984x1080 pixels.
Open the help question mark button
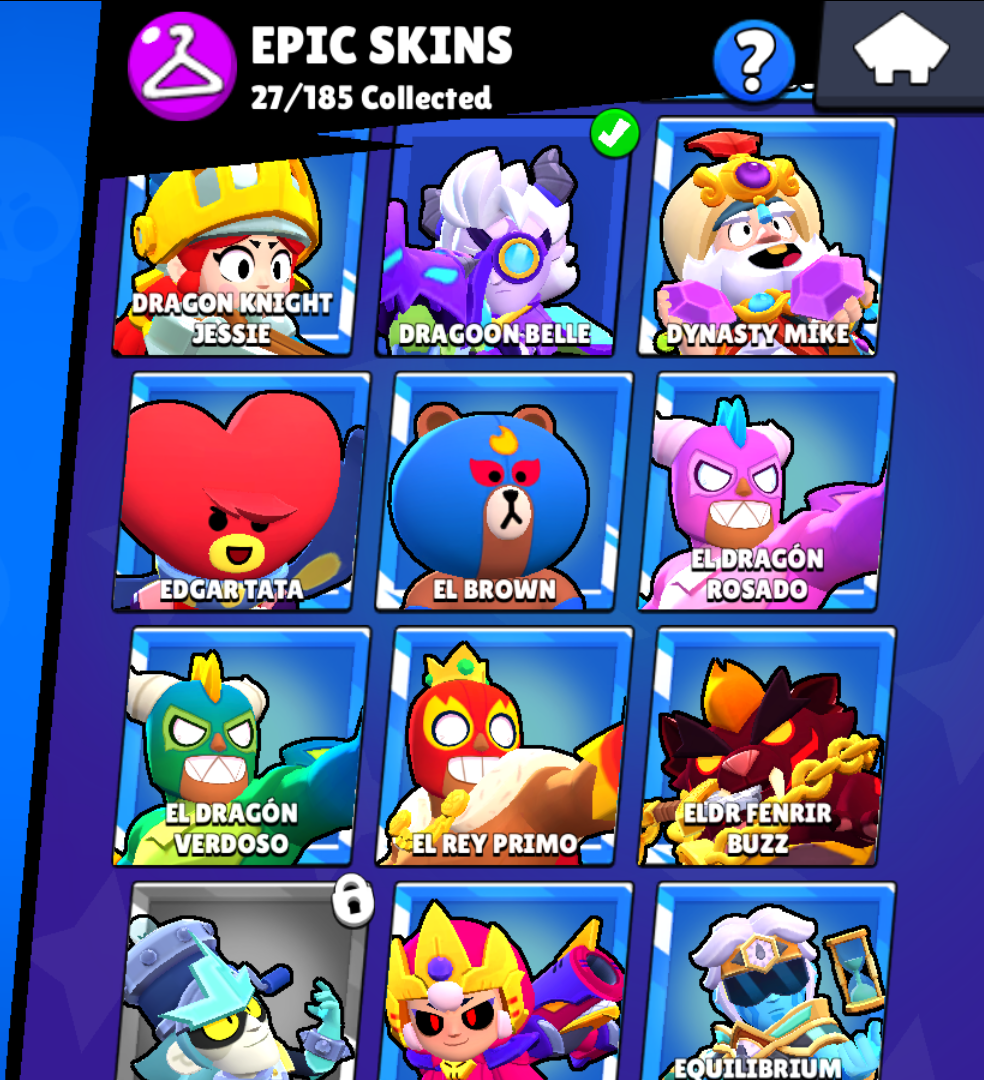pos(754,62)
